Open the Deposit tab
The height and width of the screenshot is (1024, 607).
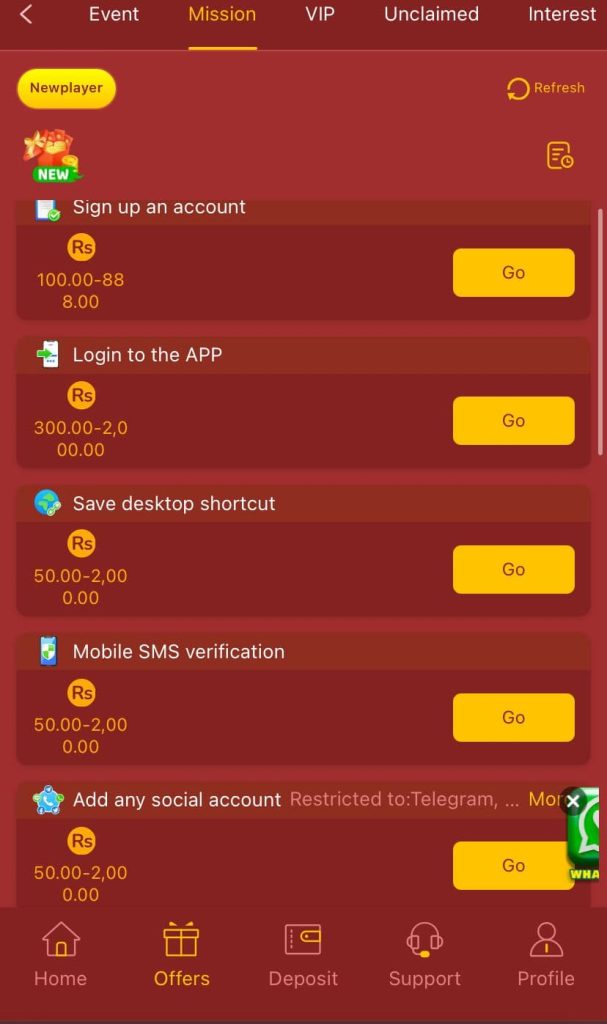tap(303, 955)
